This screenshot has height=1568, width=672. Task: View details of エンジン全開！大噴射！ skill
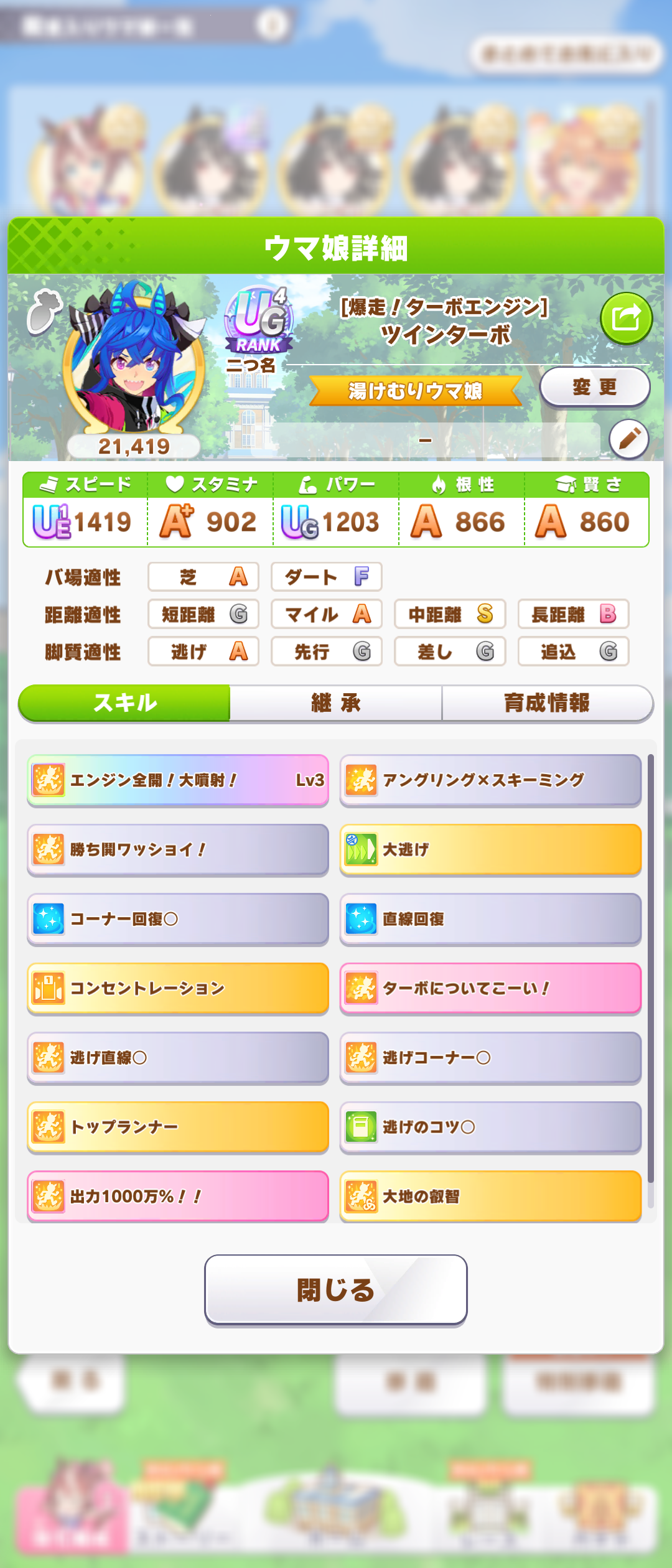178,780
